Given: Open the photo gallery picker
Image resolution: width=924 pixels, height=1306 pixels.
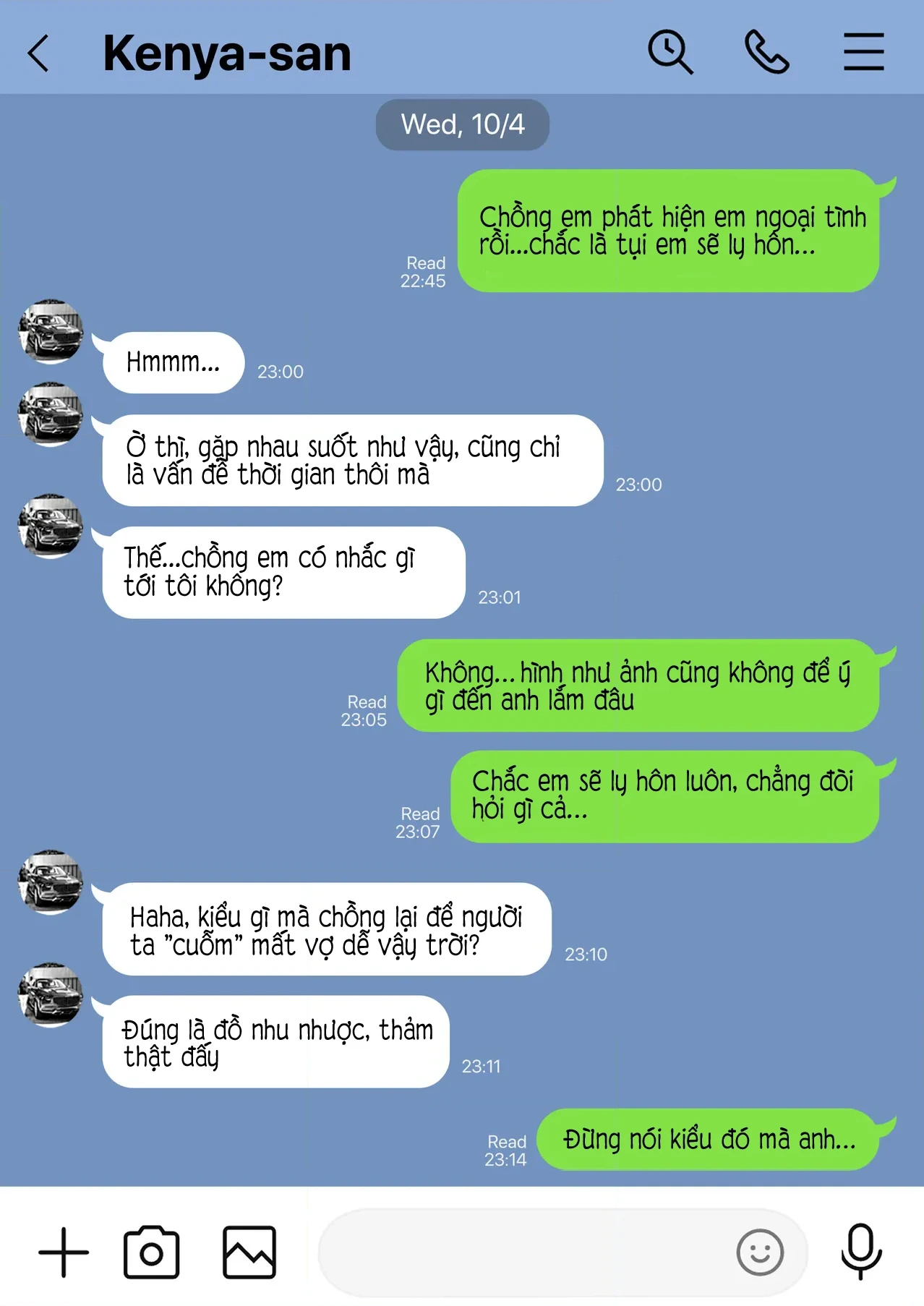Looking at the screenshot, I should [249, 1252].
